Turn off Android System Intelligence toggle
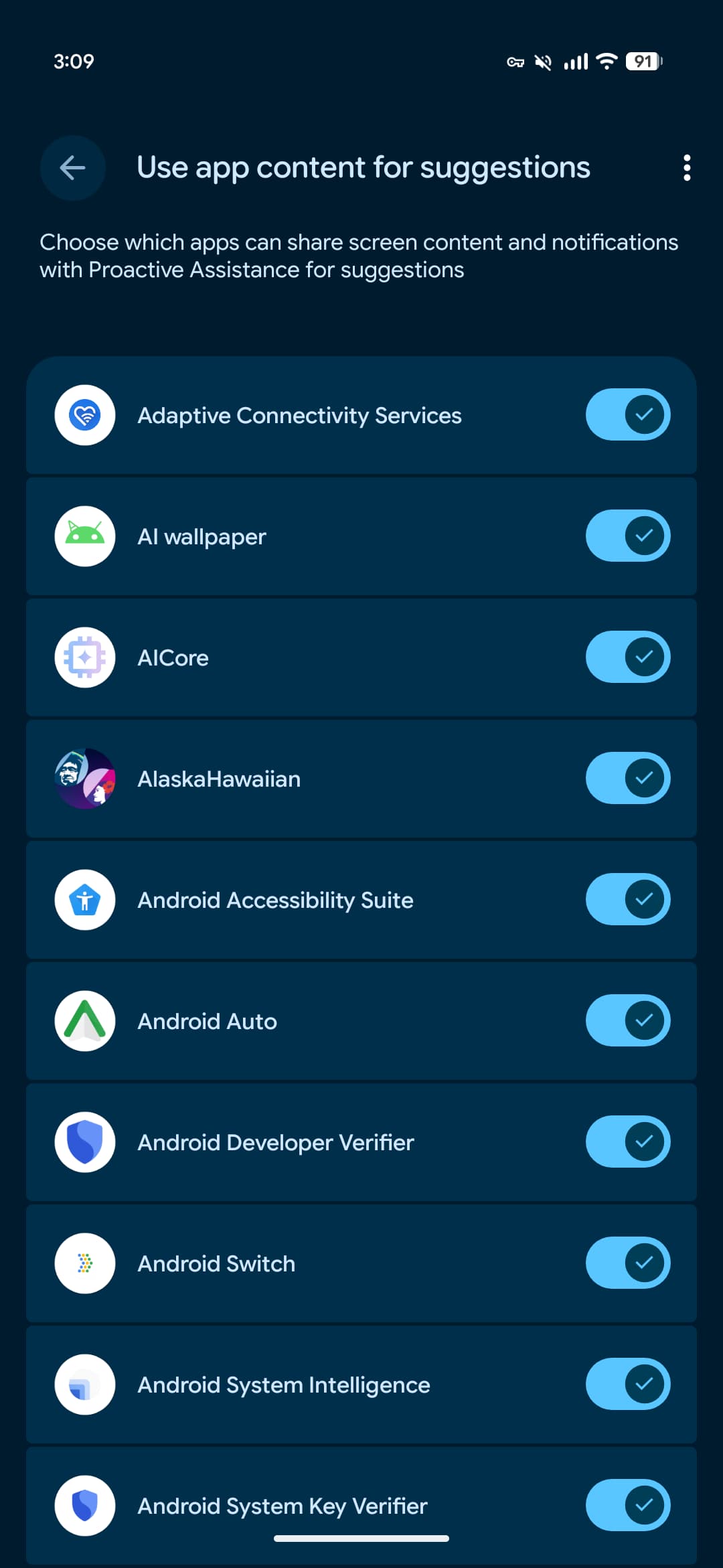This screenshot has width=723, height=1568. (628, 1385)
